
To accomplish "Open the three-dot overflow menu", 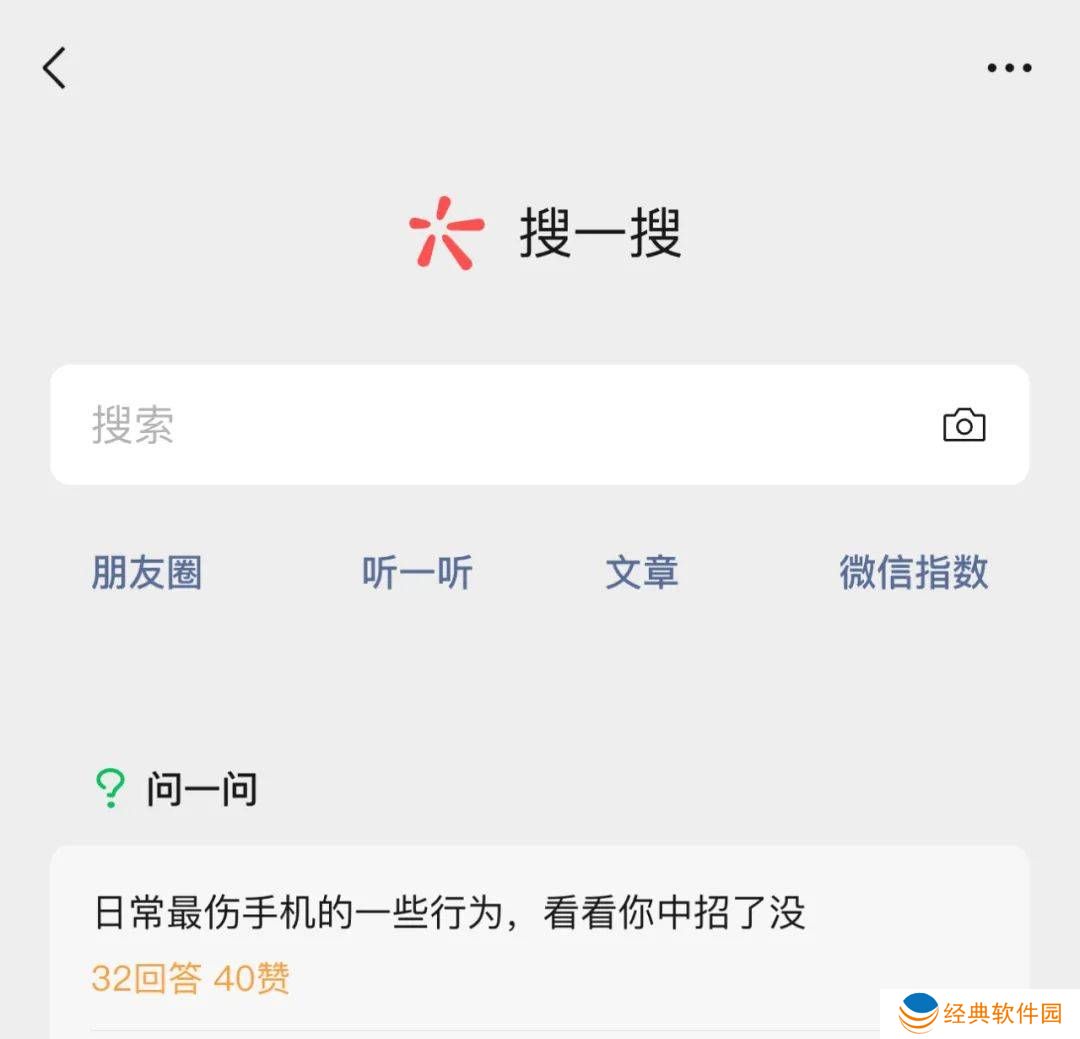I will 1009,68.
